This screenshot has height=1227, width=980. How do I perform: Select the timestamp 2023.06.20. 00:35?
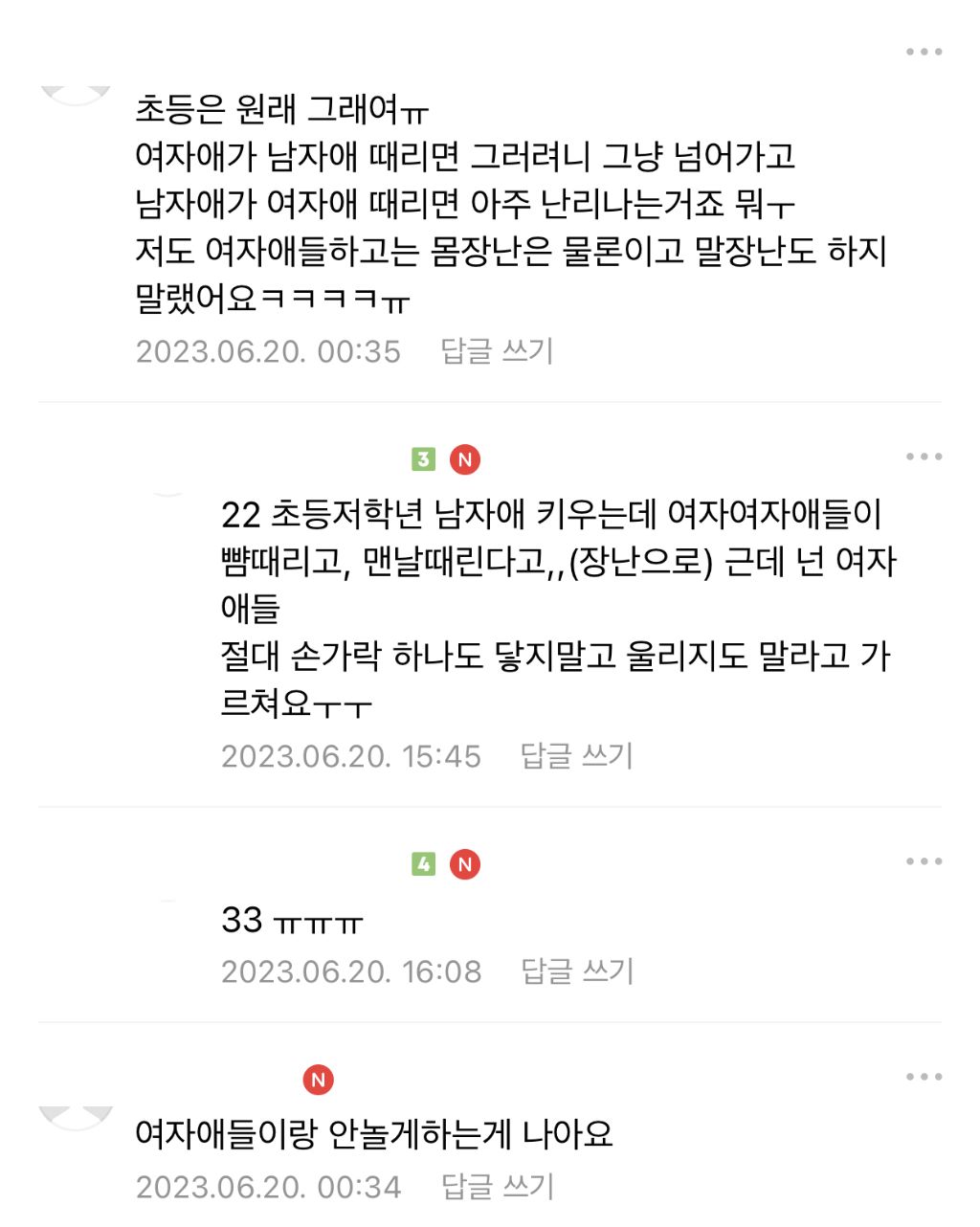(x=269, y=353)
